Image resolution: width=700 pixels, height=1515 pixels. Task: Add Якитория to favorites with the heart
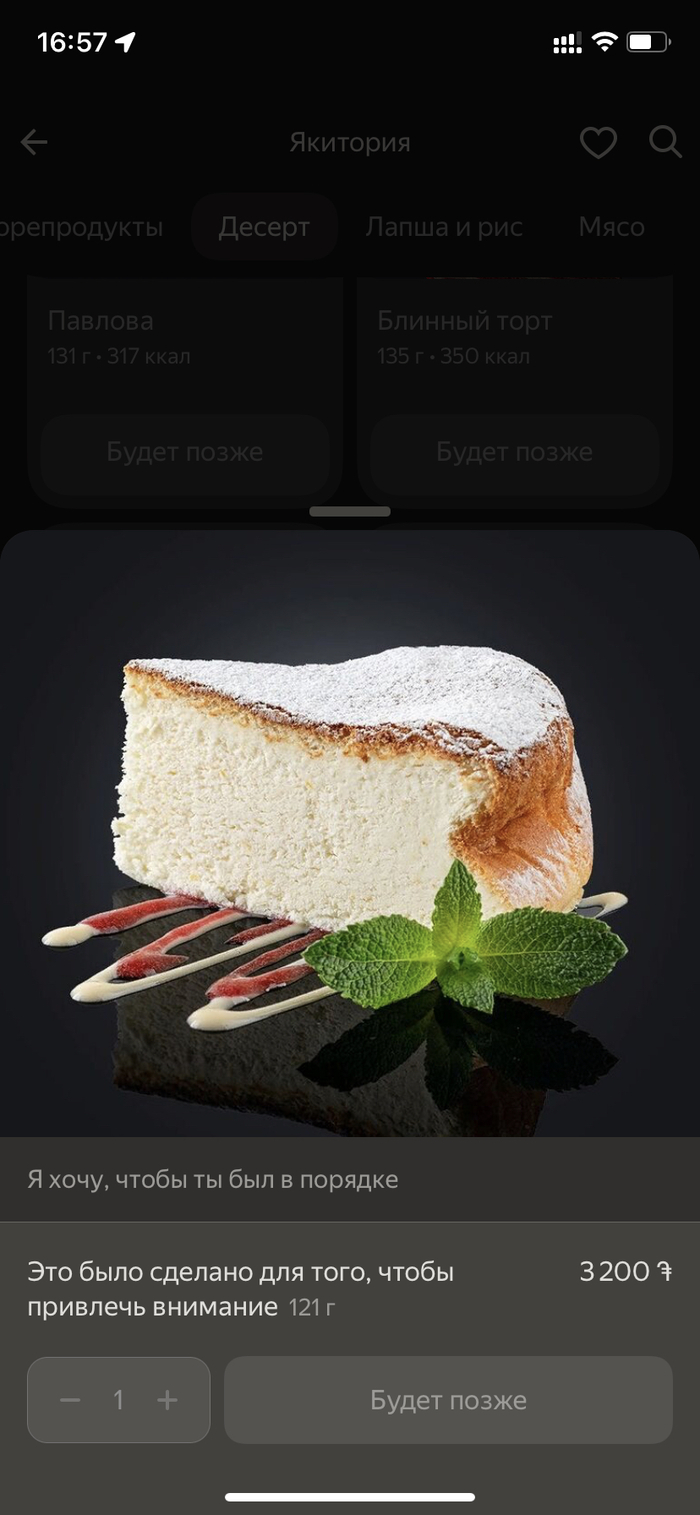598,143
